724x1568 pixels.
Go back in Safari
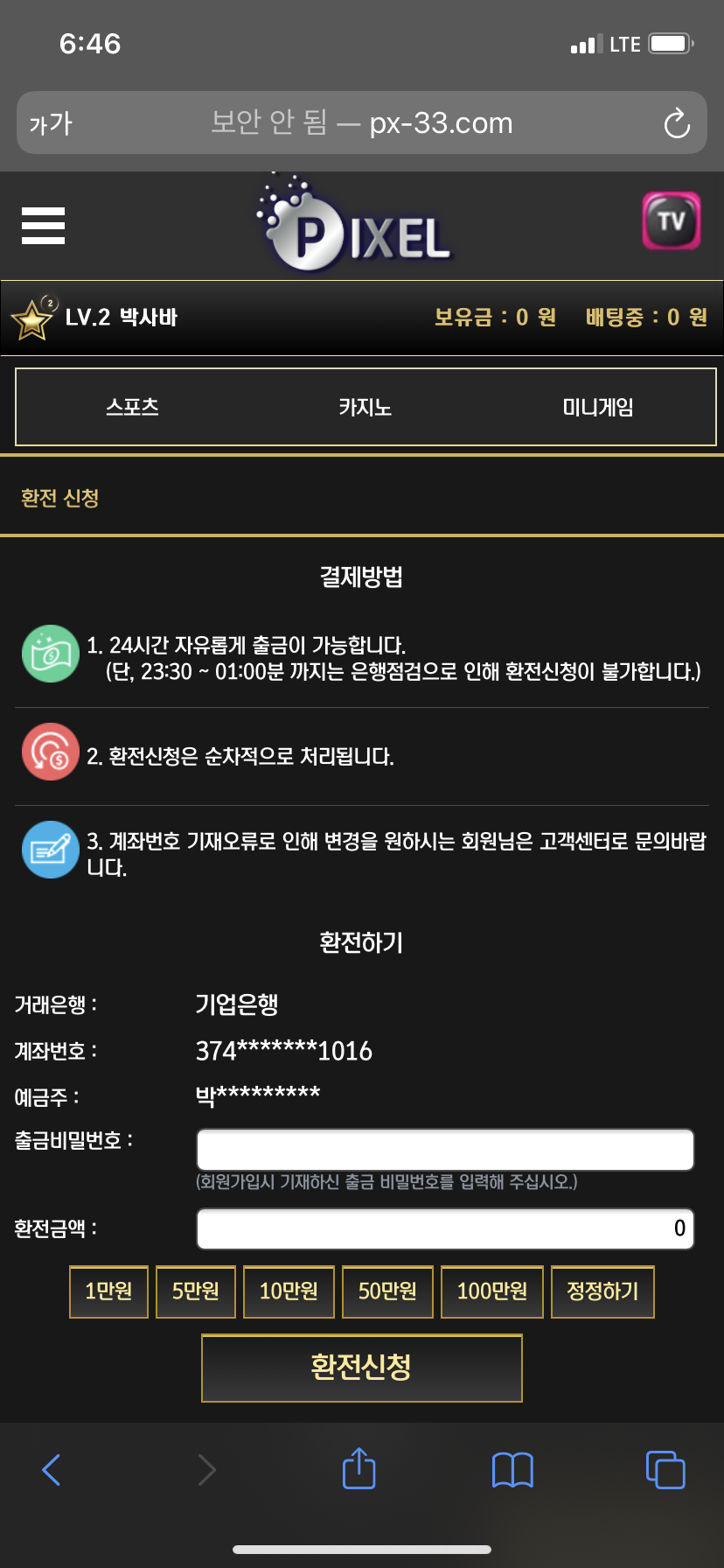click(x=52, y=1469)
